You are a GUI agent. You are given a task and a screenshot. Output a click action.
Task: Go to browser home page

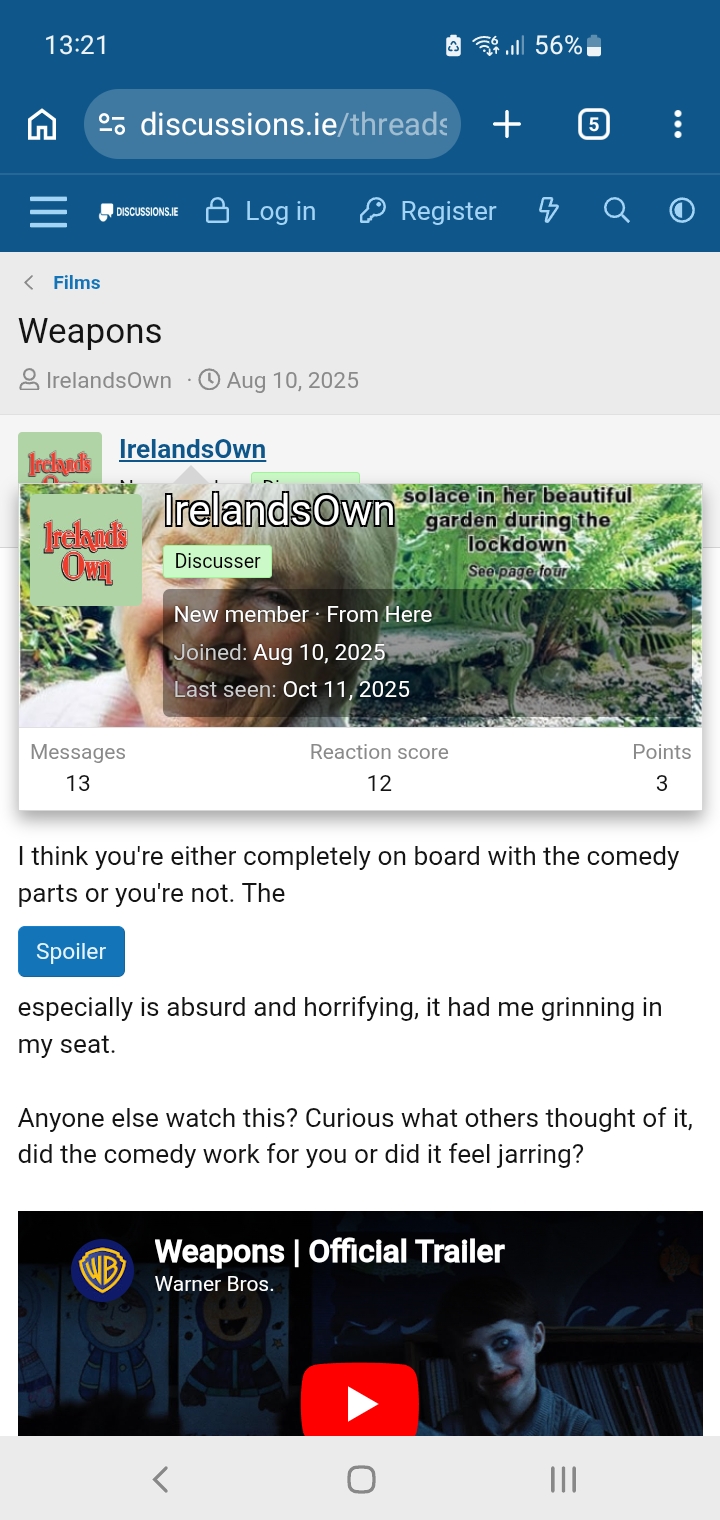coord(41,124)
